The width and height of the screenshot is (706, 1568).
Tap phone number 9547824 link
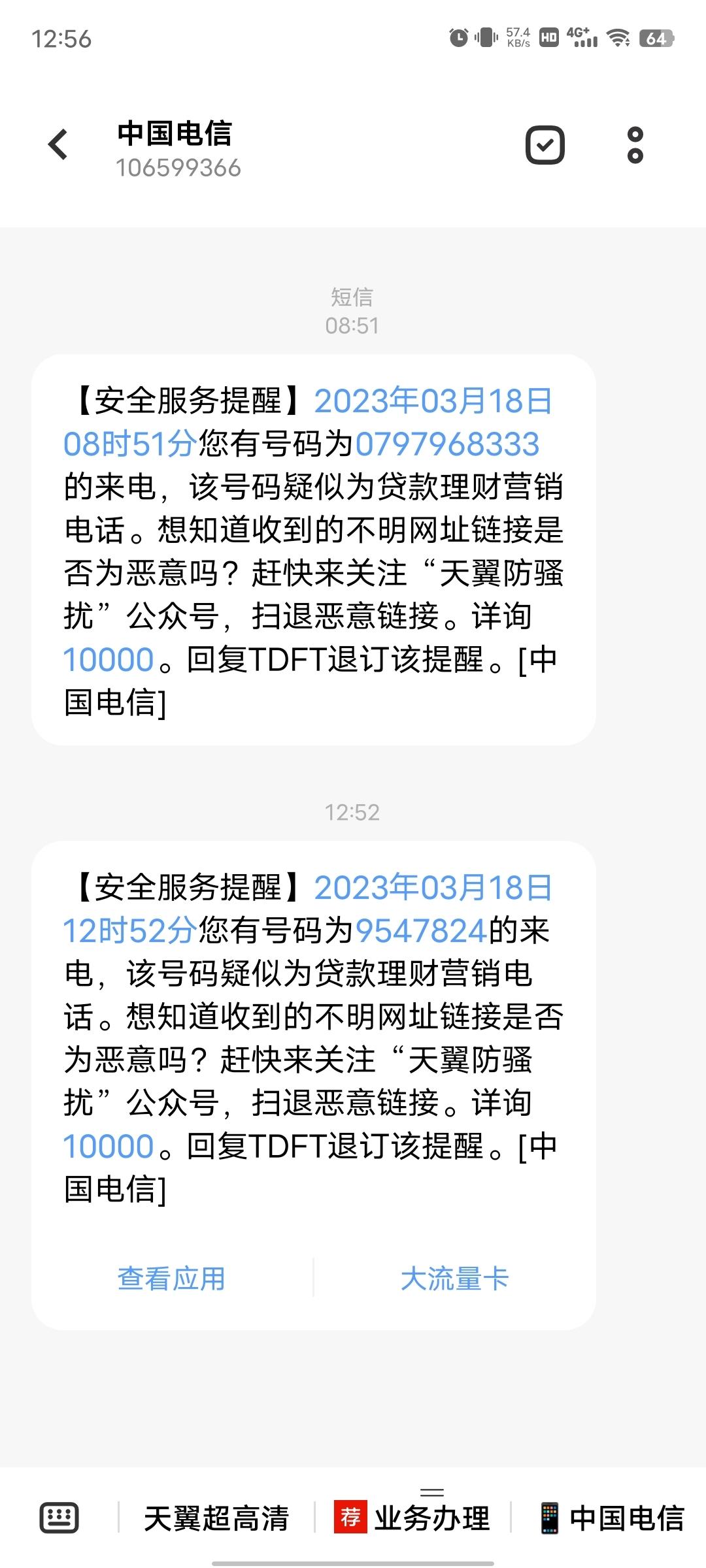click(421, 930)
